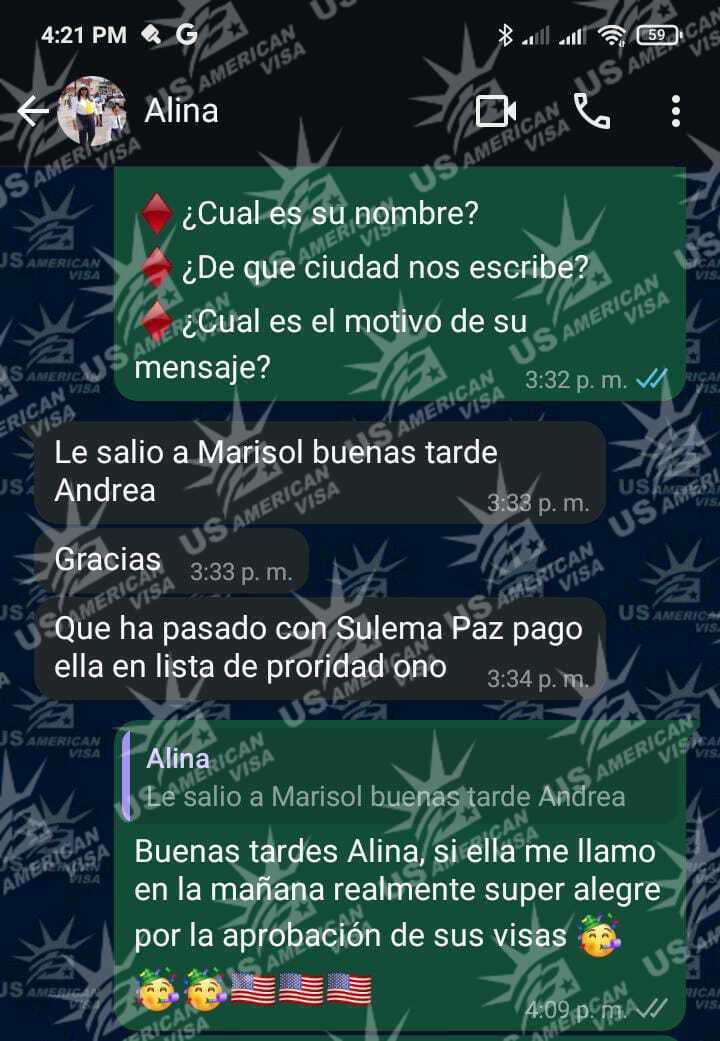Go back from Alina's chat
The width and height of the screenshot is (720, 1041).
click(x=32, y=111)
